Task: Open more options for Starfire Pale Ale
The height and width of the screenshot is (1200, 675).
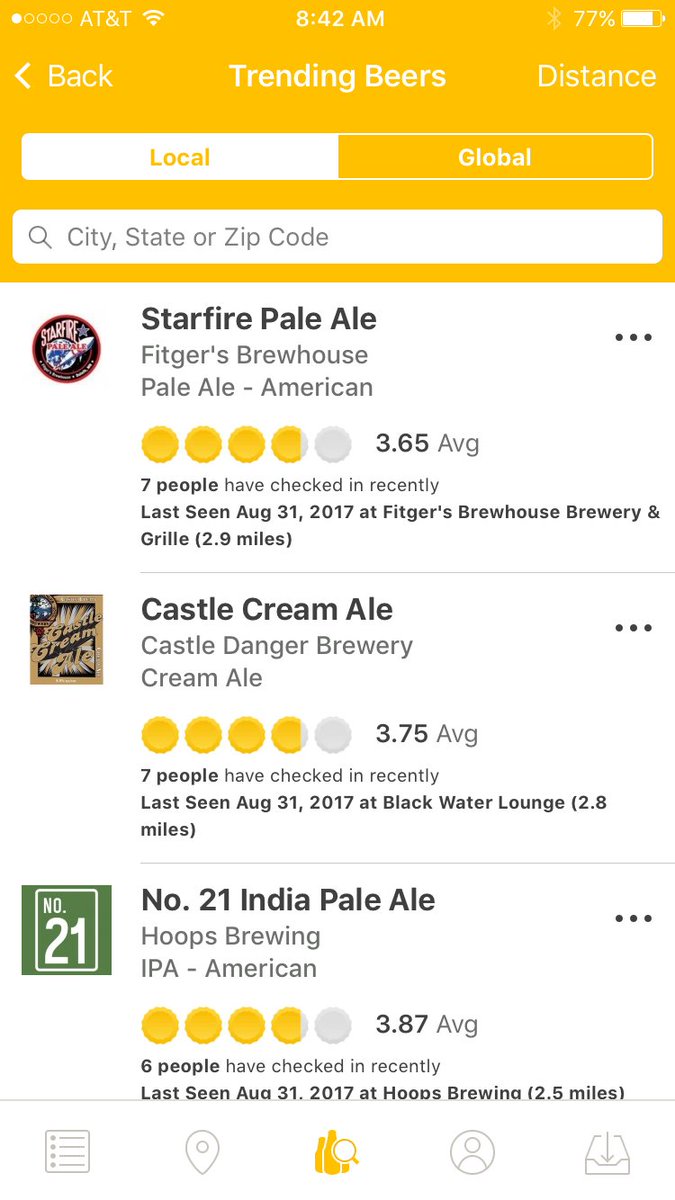Action: click(x=633, y=338)
